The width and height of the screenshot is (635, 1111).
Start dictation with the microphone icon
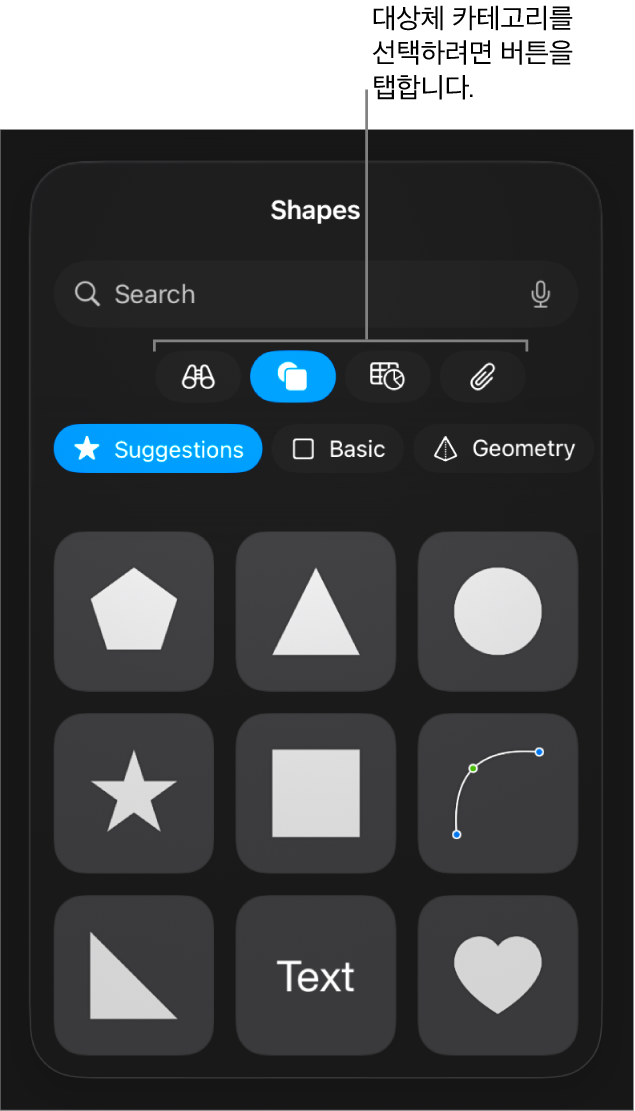click(x=540, y=294)
